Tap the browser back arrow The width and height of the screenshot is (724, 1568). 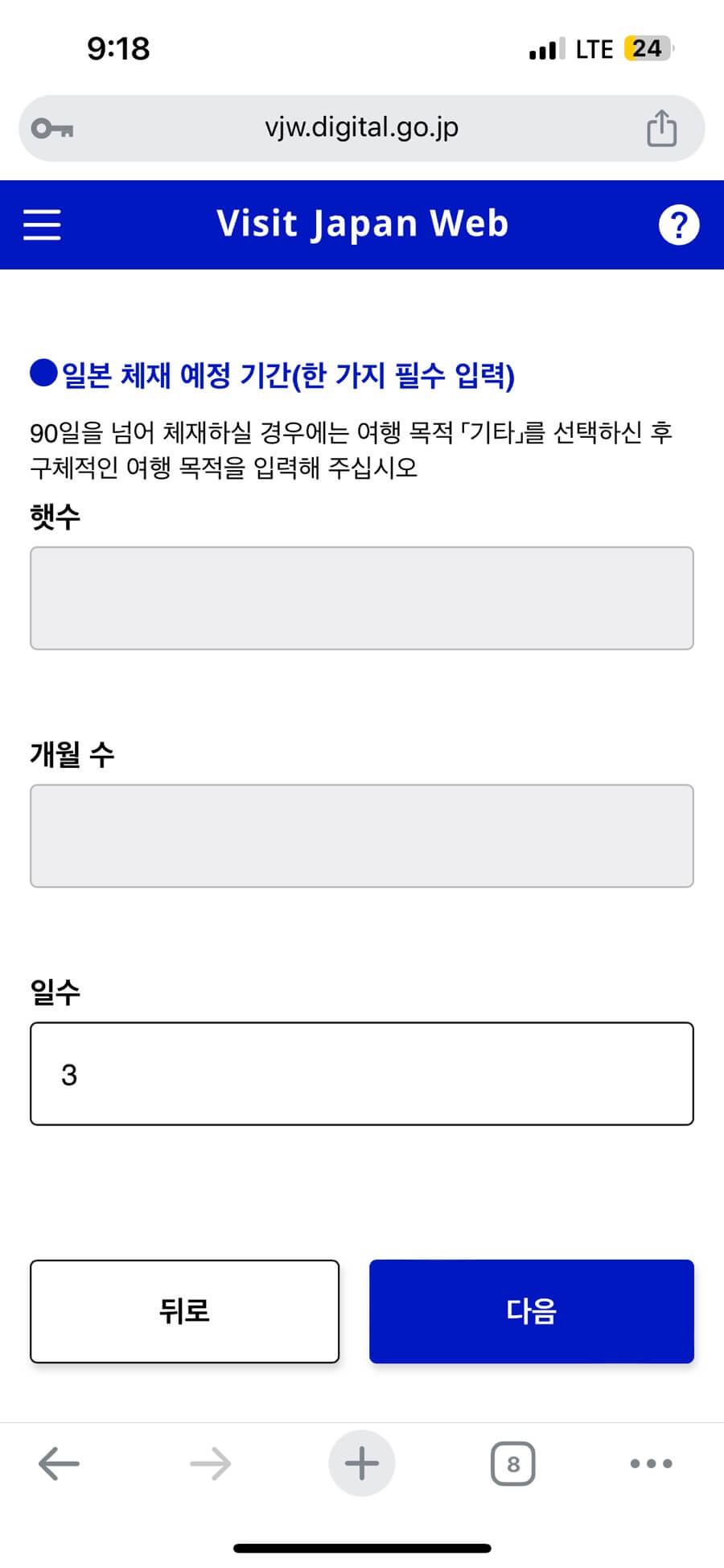point(59,1463)
